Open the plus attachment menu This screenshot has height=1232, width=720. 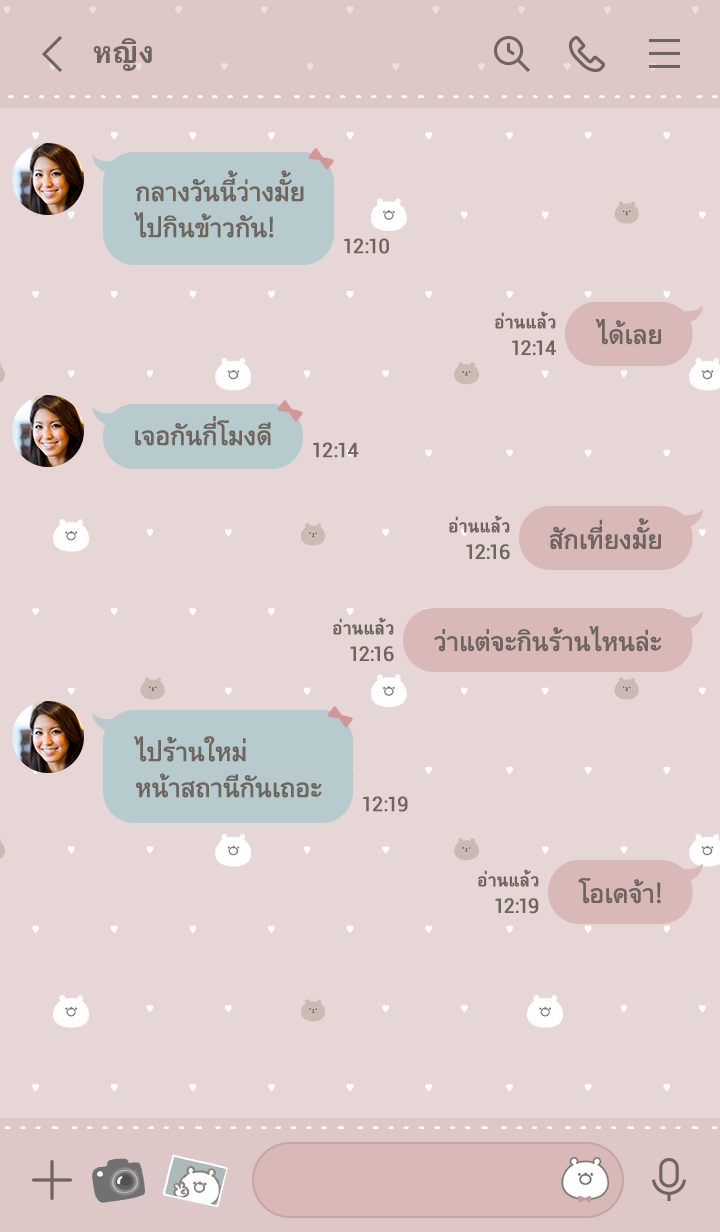coord(52,1181)
